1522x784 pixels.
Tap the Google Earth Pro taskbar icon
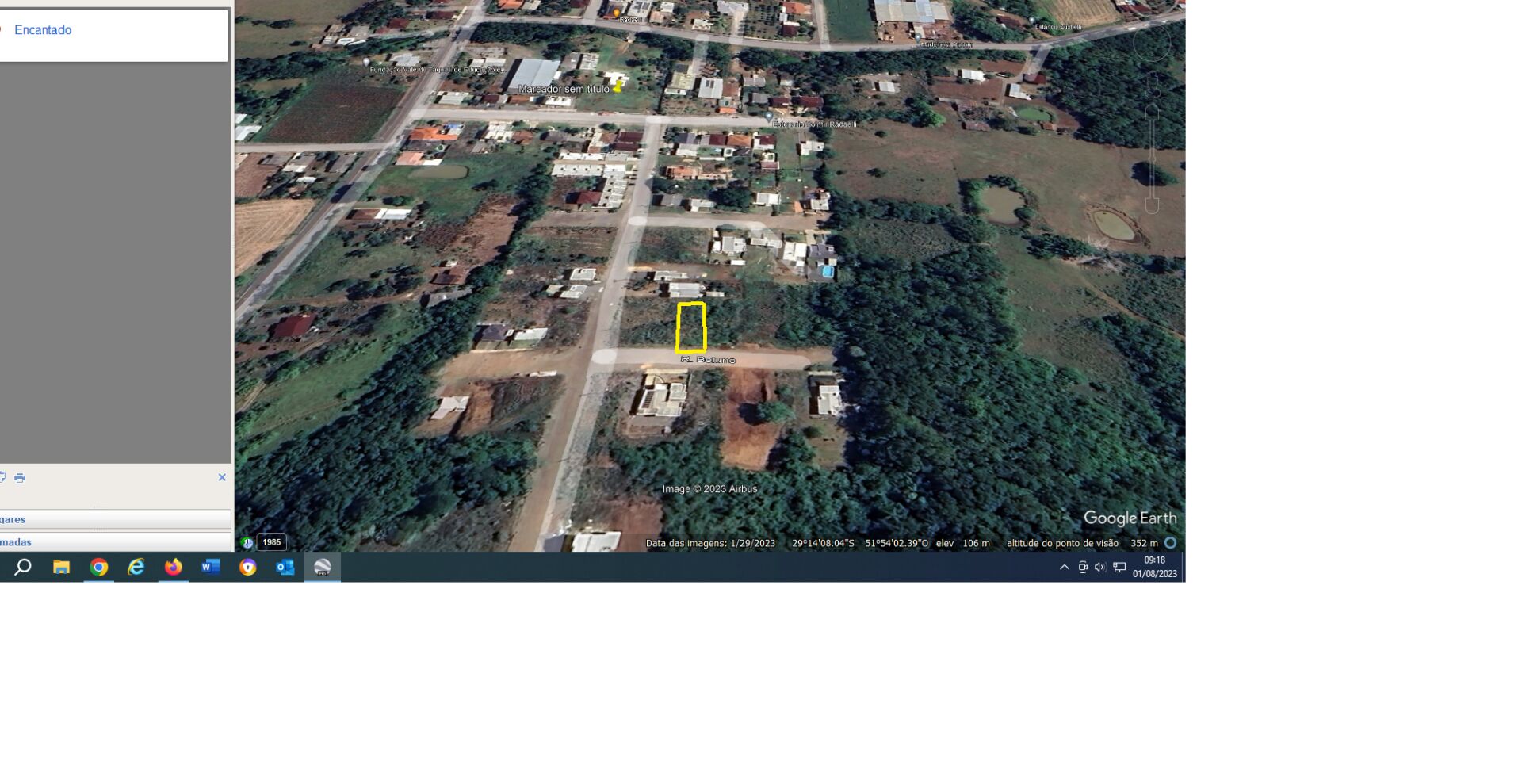323,567
